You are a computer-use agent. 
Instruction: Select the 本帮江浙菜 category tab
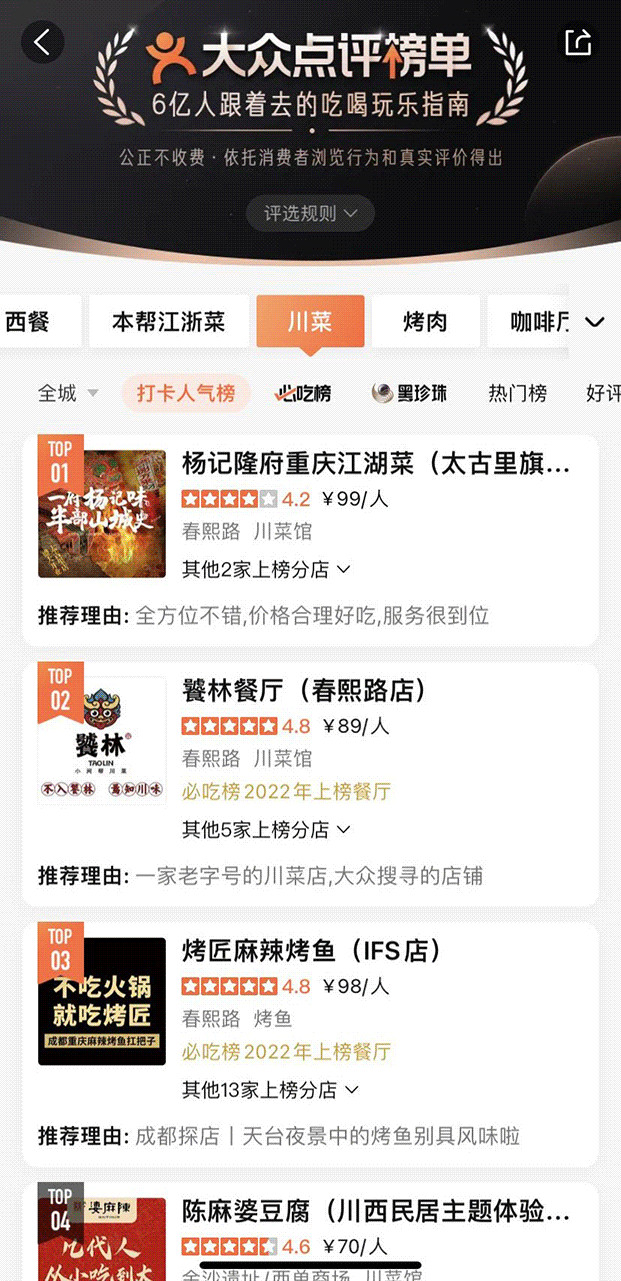coord(168,322)
